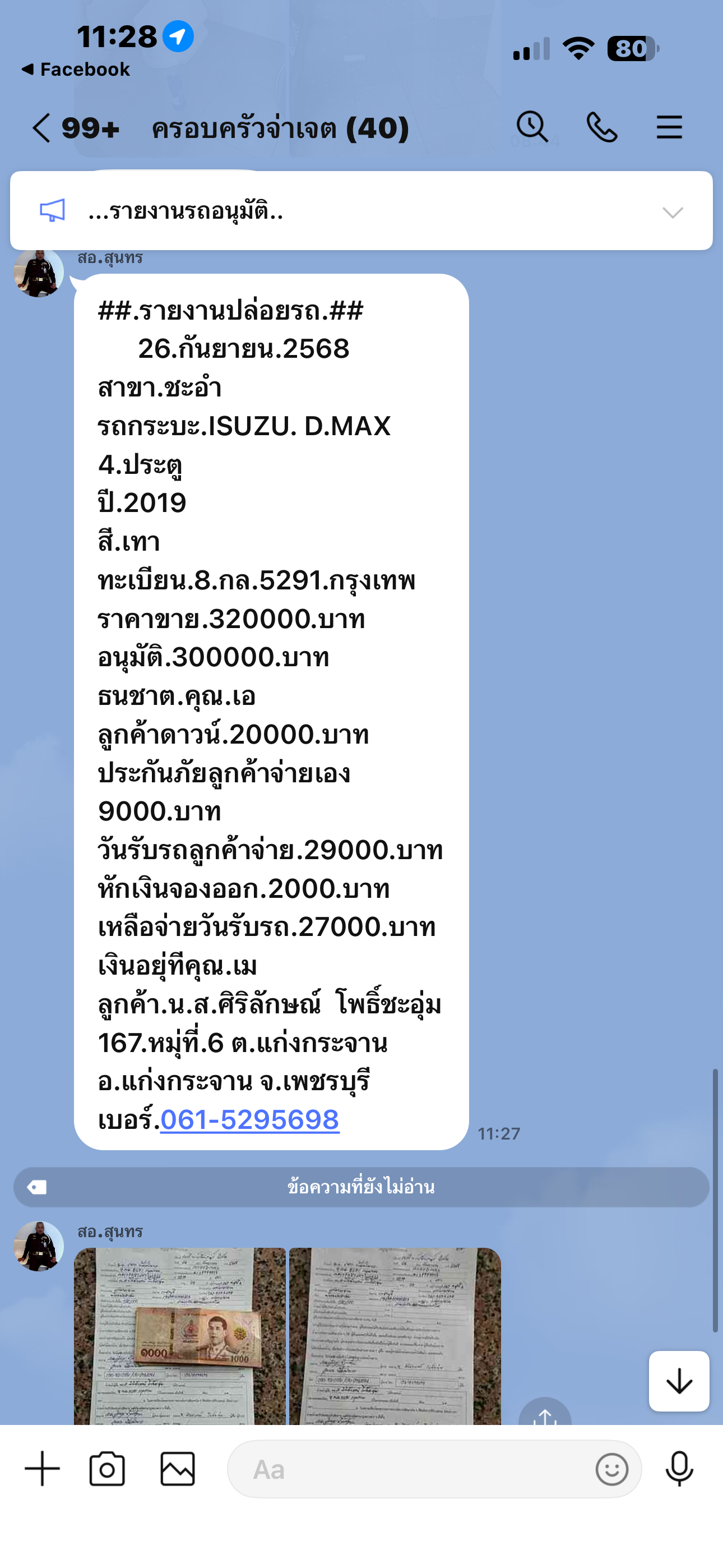Open the phone number link 061-5295698

[x=249, y=1119]
